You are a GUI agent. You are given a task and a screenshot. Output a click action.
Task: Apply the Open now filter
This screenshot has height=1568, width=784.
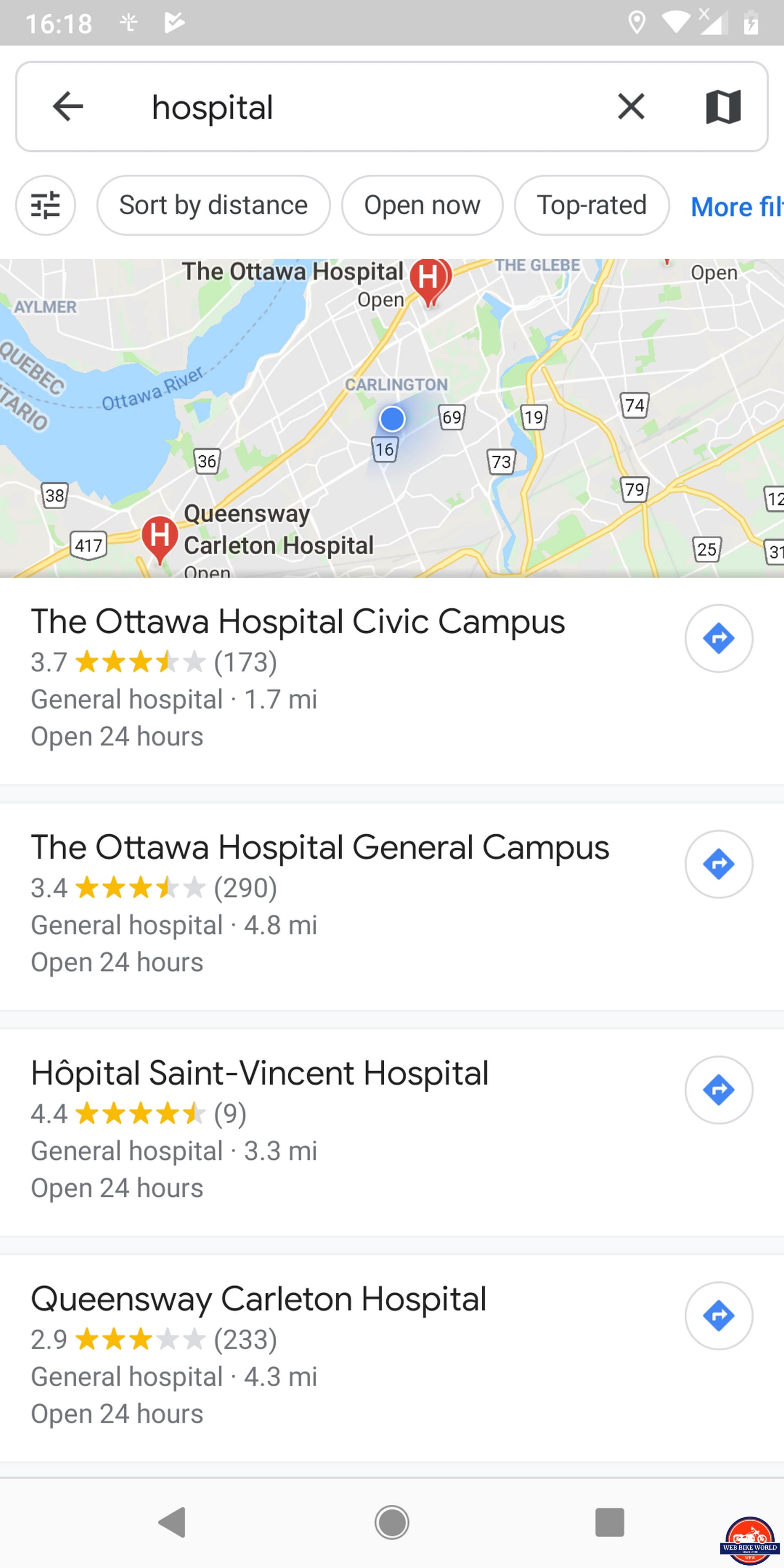click(422, 205)
